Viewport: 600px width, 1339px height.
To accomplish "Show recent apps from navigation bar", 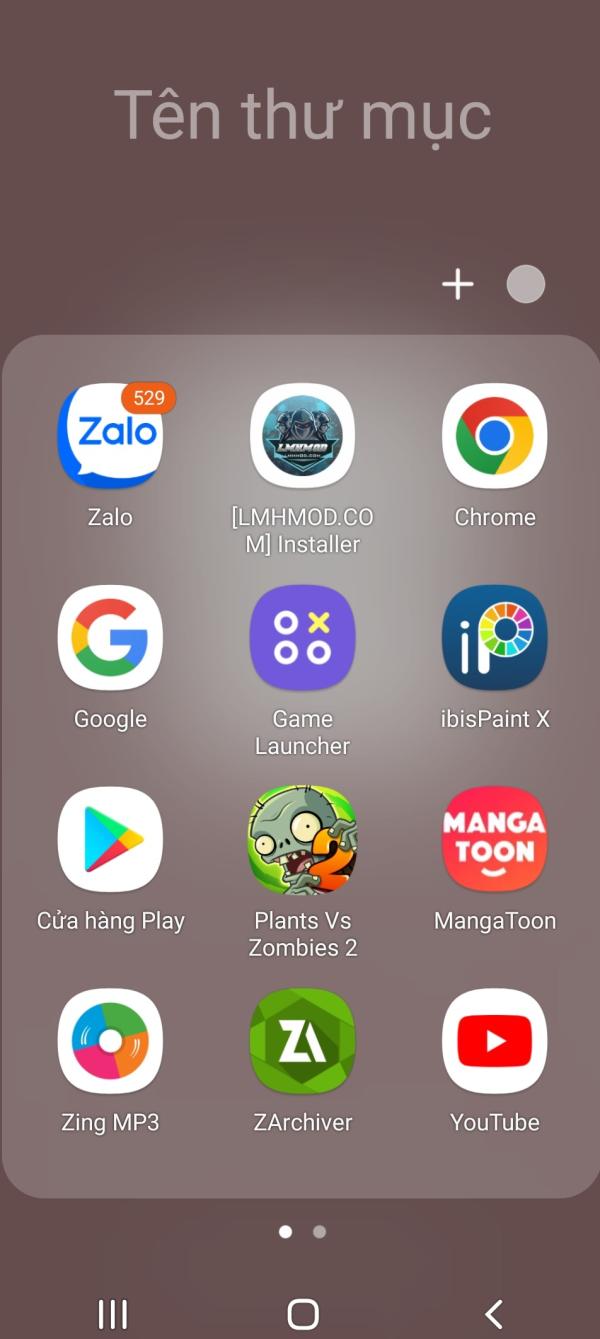I will (x=112, y=1314).
